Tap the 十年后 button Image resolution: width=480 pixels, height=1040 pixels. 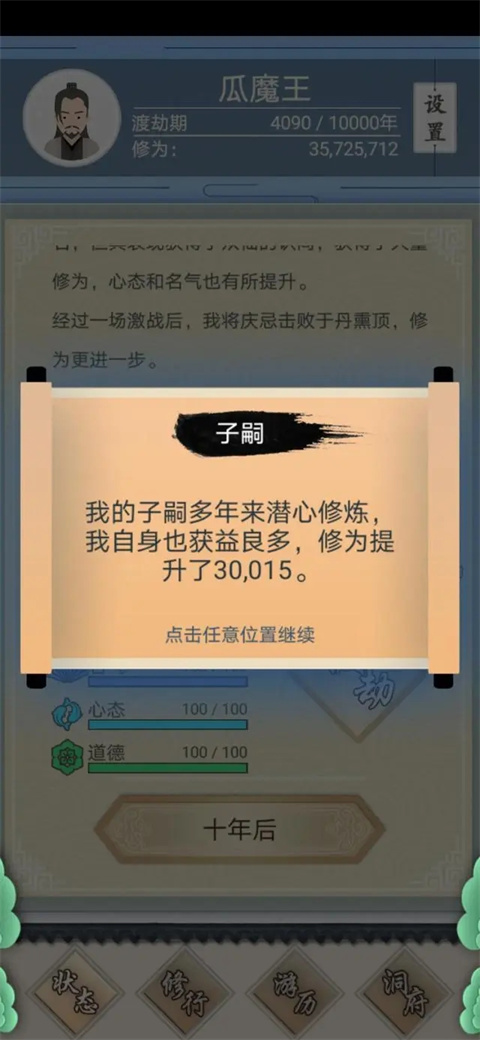click(239, 828)
